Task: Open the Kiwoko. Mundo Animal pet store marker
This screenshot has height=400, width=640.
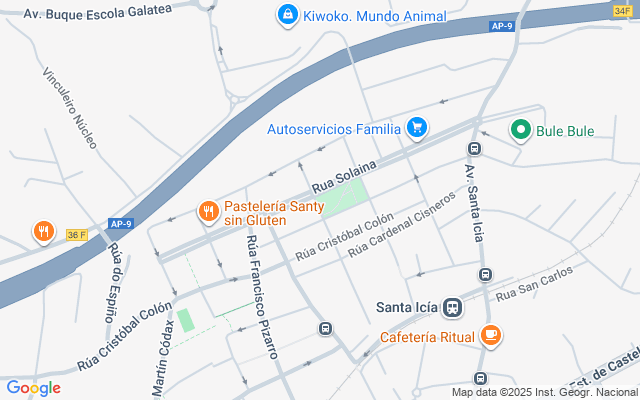Action: click(288, 15)
